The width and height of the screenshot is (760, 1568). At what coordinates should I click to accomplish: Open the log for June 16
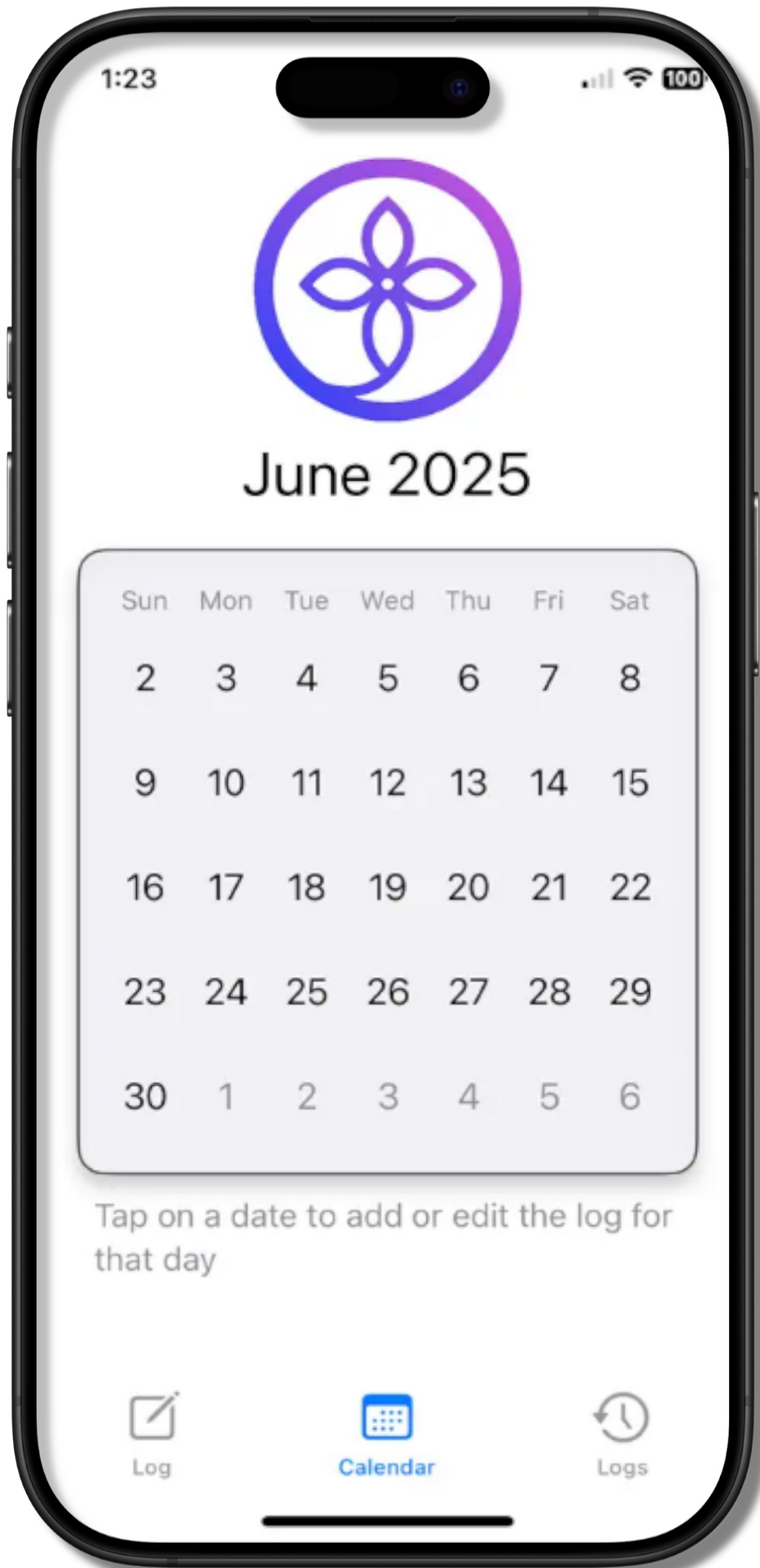[145, 887]
